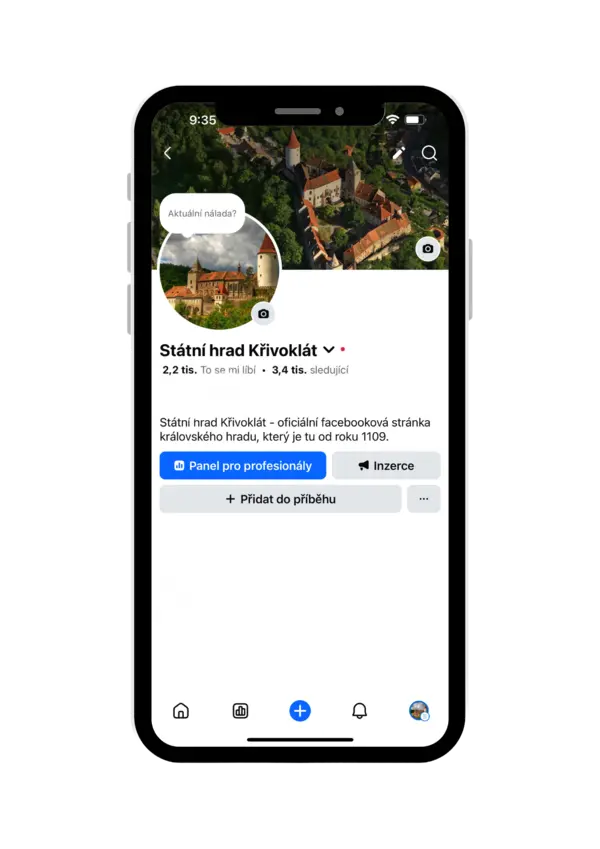
Task: Open the insights chart tab
Action: point(240,711)
